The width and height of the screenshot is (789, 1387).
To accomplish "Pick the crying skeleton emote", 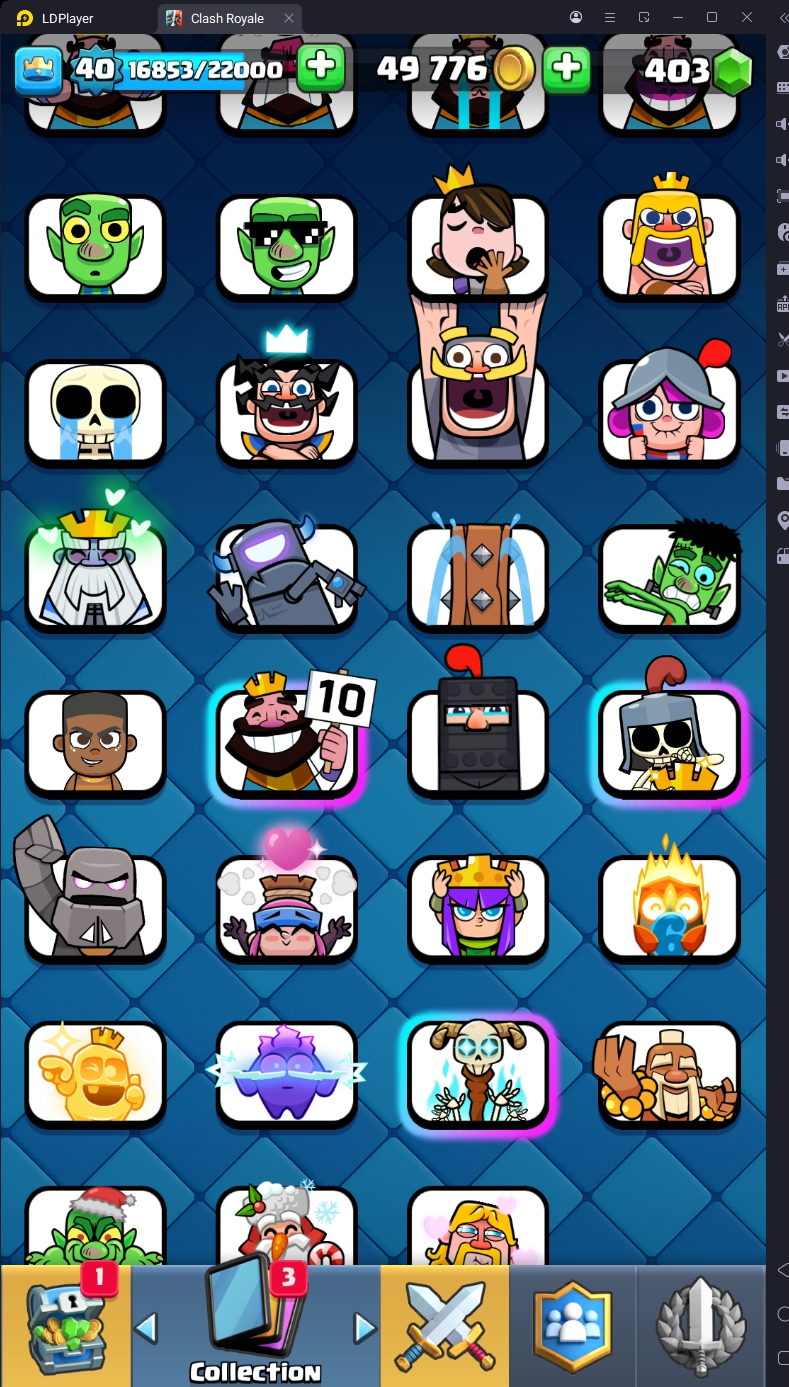I will (x=95, y=412).
